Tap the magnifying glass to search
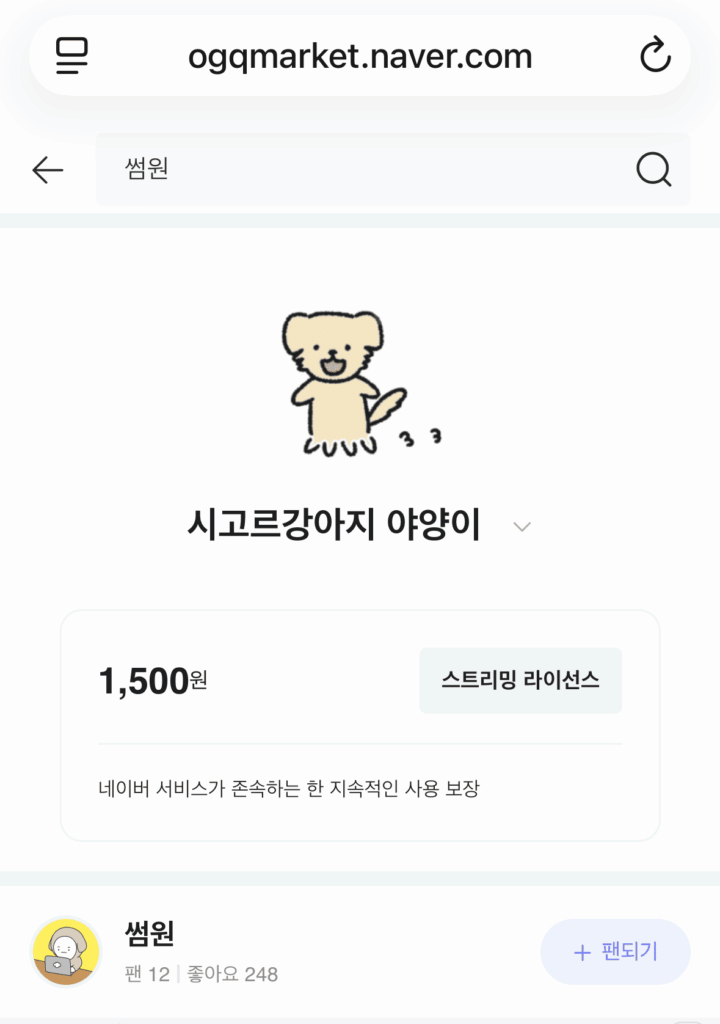The image size is (720, 1024). (x=653, y=169)
